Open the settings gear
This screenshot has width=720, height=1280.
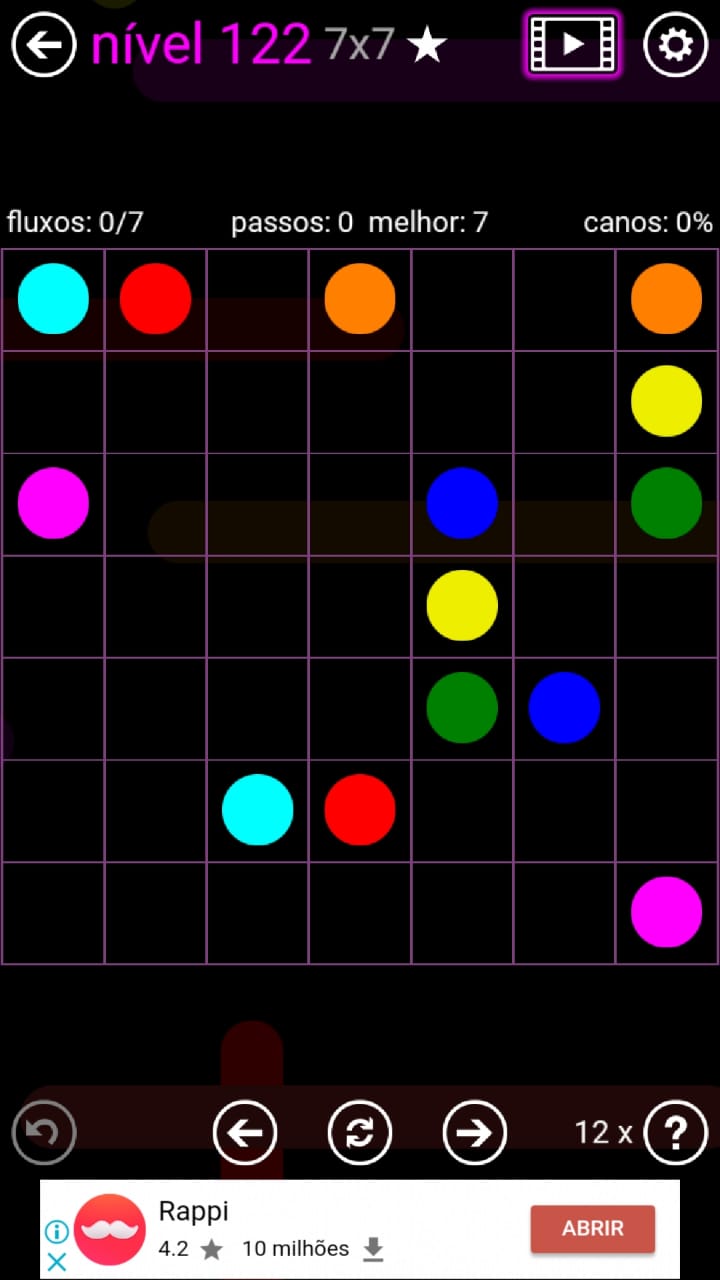coord(675,44)
